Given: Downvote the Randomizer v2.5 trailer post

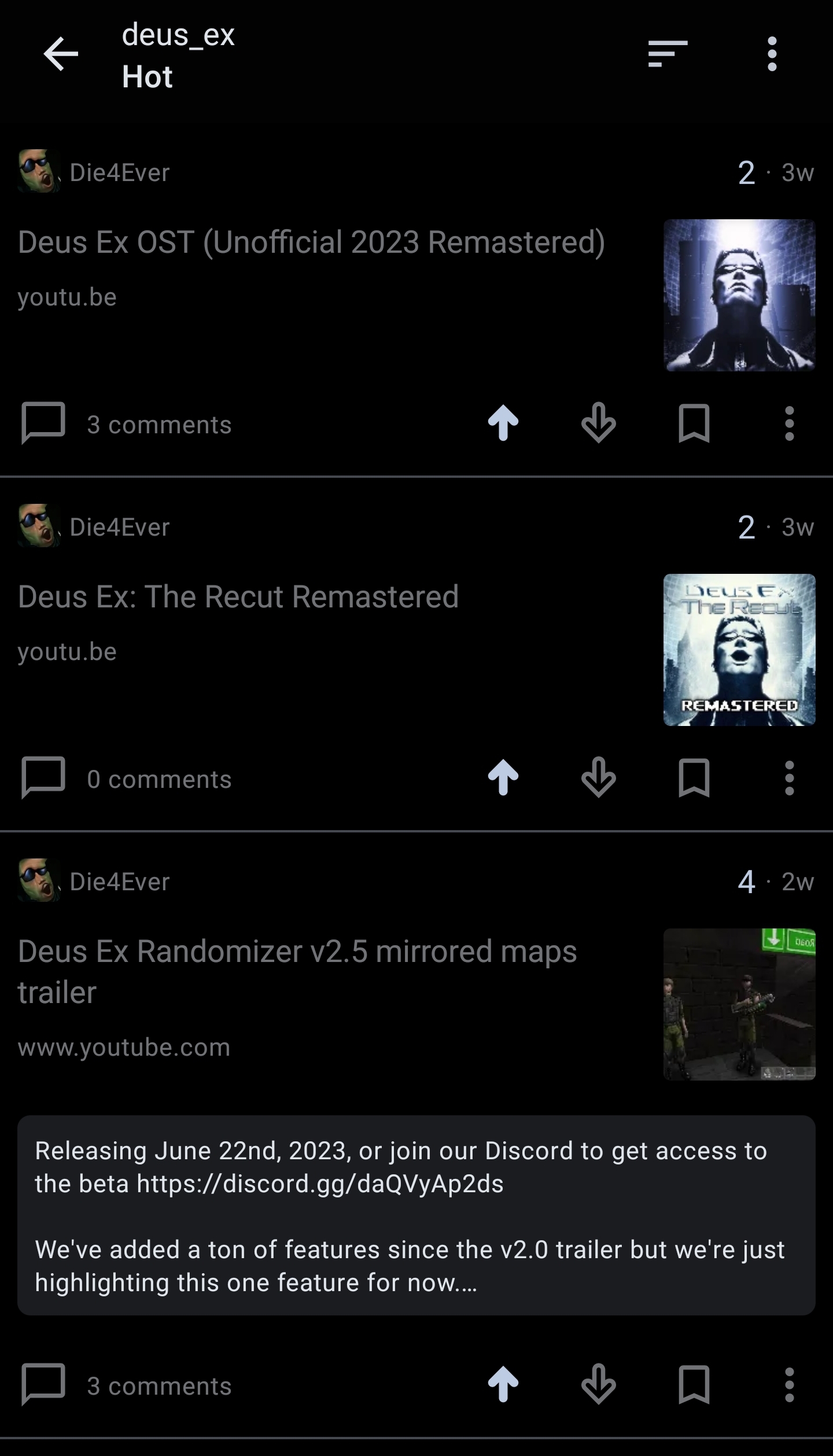Looking at the screenshot, I should point(598,1385).
